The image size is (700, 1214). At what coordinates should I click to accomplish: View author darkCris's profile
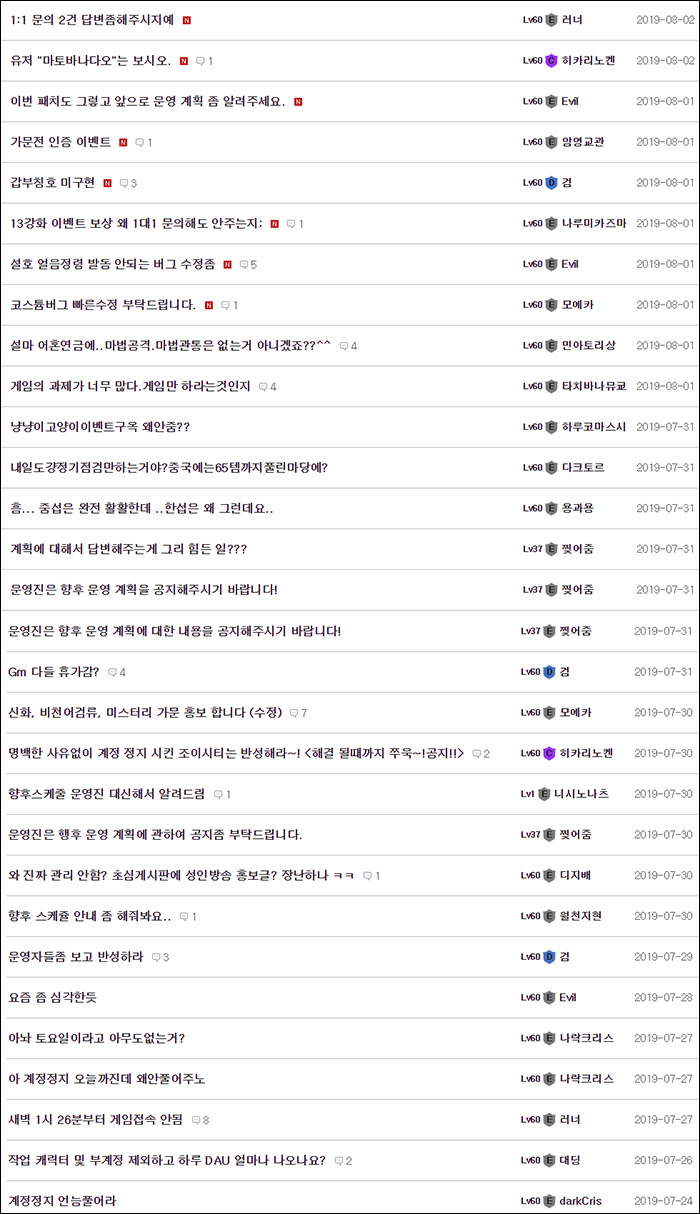[582, 1200]
